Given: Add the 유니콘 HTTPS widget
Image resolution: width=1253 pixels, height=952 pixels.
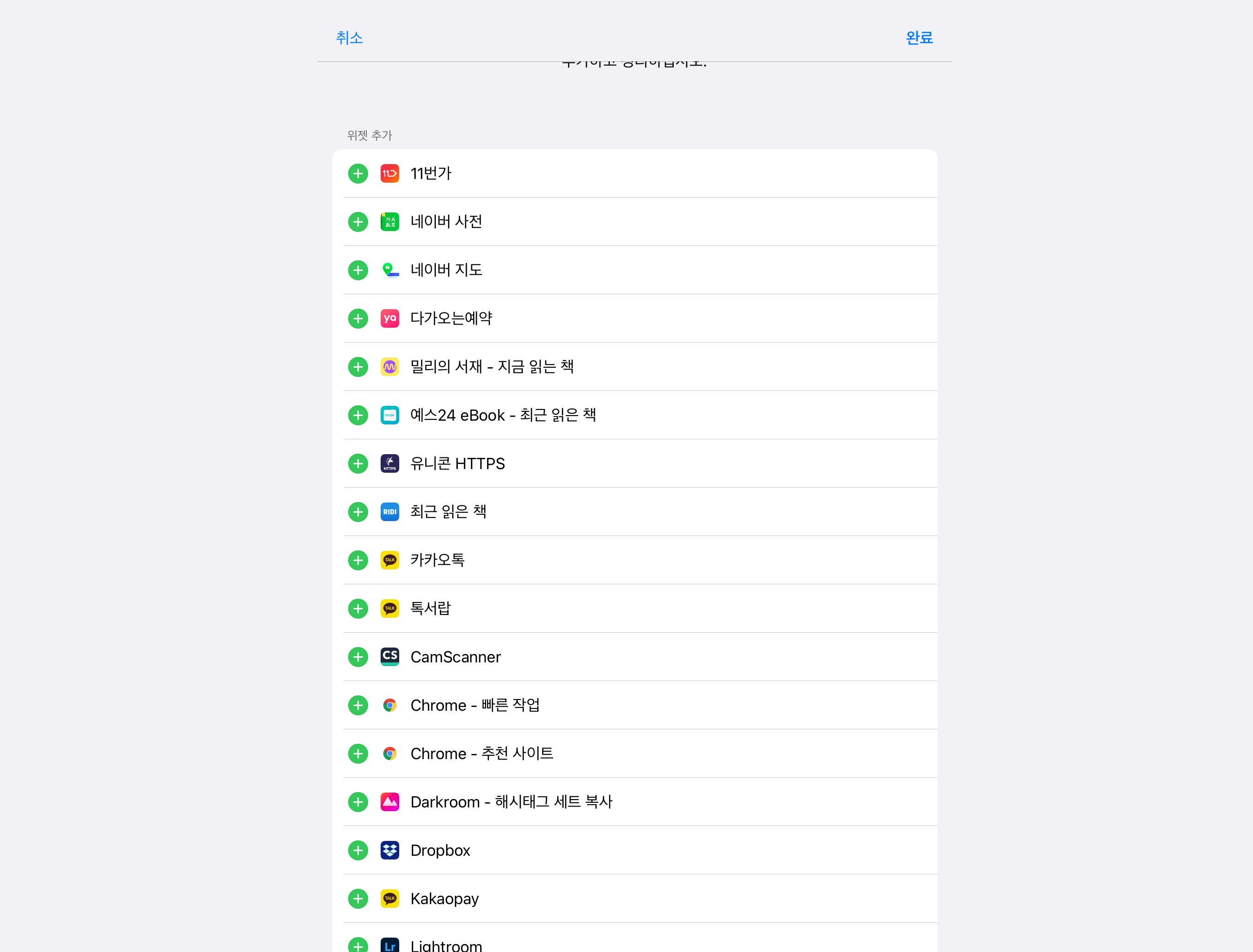Looking at the screenshot, I should [x=358, y=463].
